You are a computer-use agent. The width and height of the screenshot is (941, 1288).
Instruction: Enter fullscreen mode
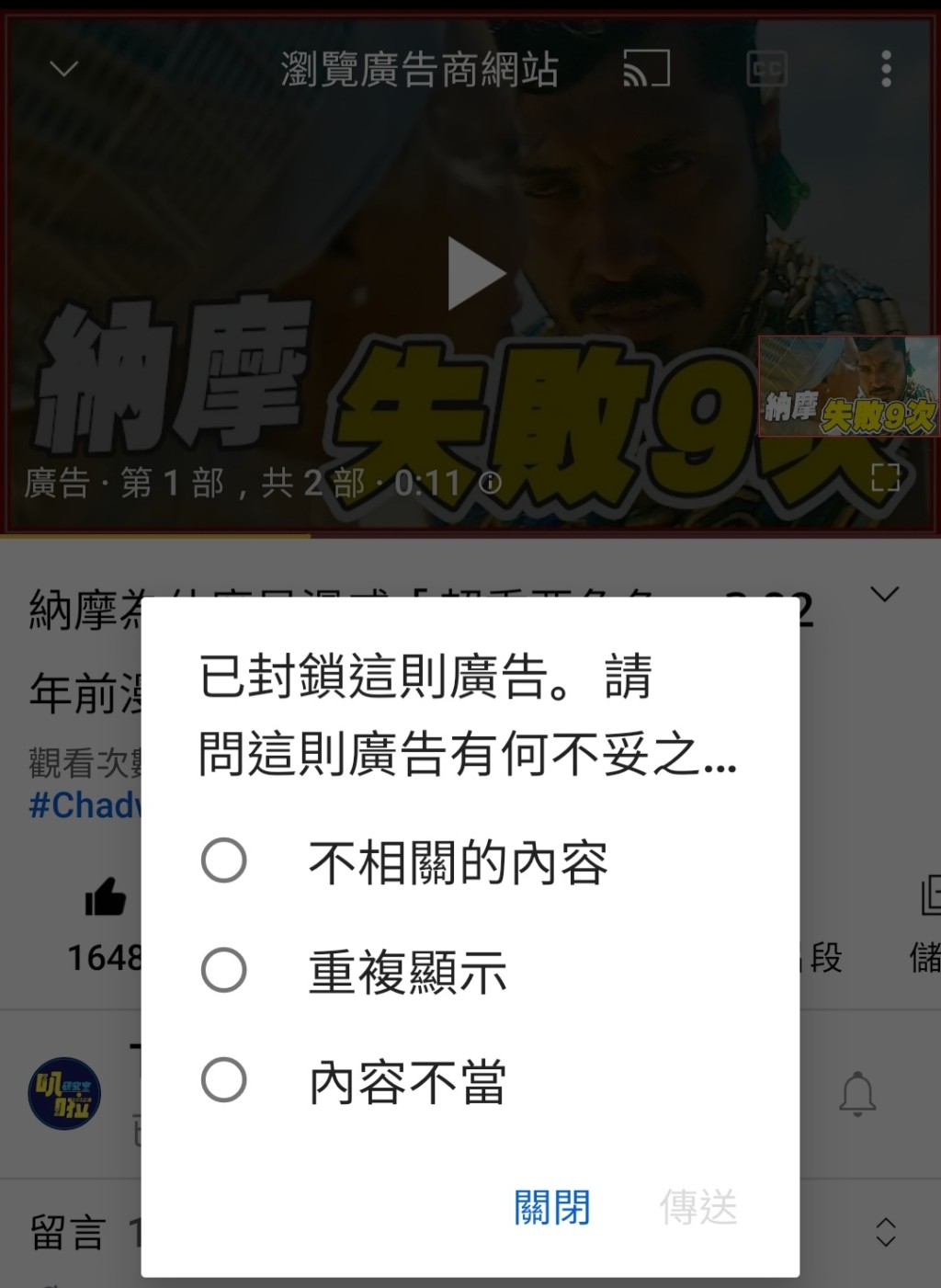pyautogui.click(x=885, y=477)
